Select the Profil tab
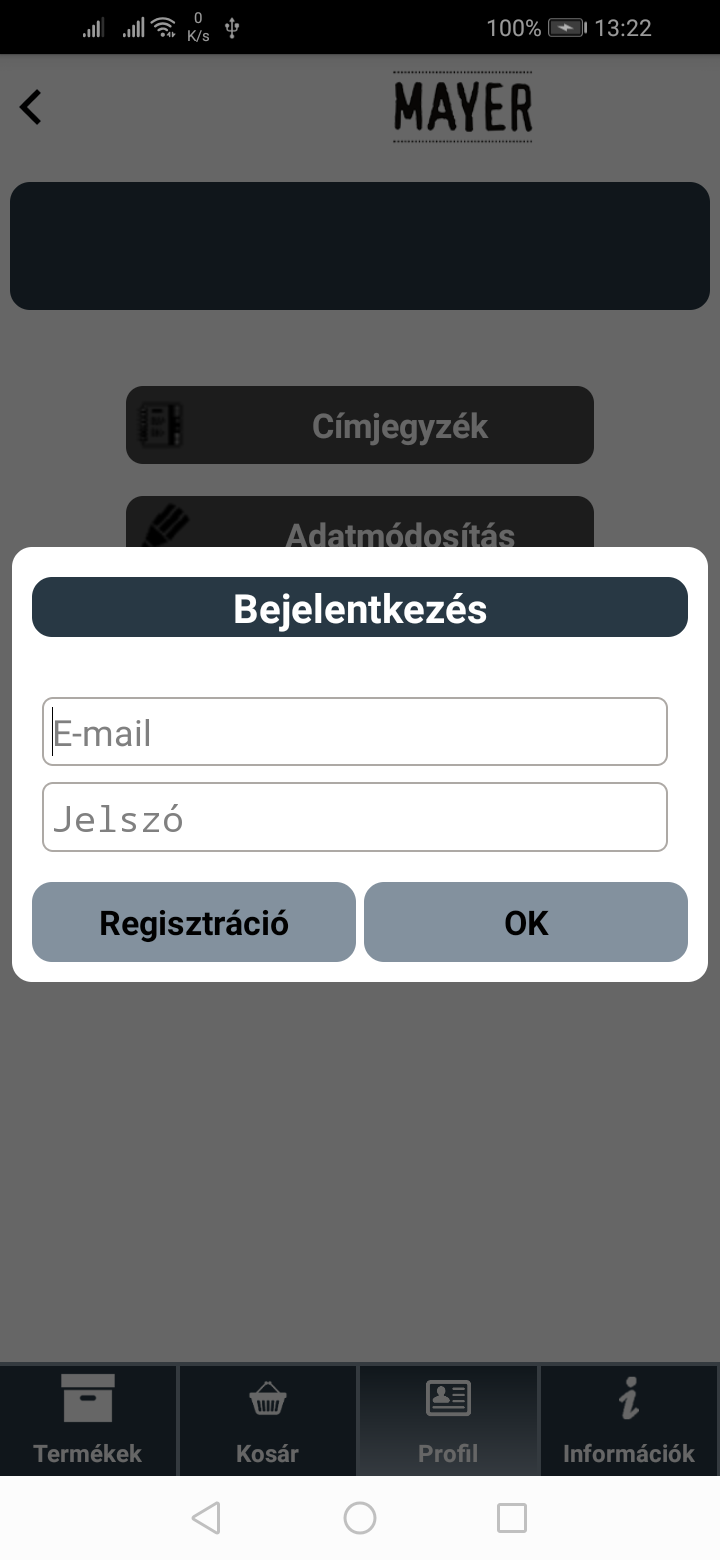Screen dimensions: 720x1560 (x=448, y=1420)
